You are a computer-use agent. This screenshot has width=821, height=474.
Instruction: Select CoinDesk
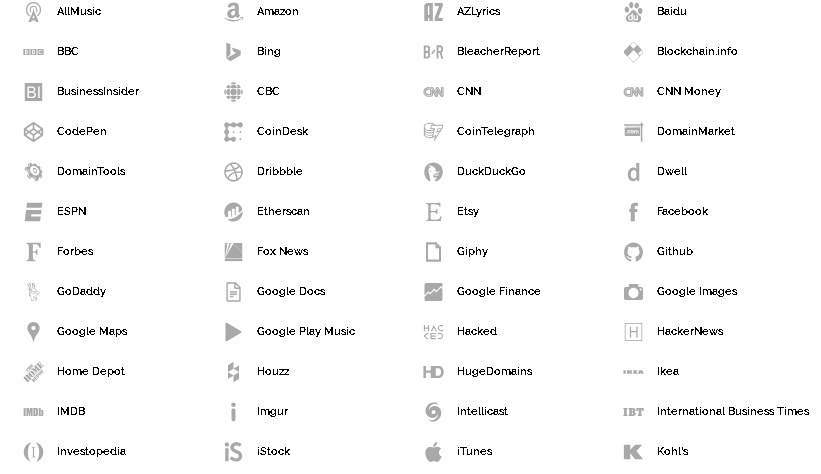tap(282, 131)
